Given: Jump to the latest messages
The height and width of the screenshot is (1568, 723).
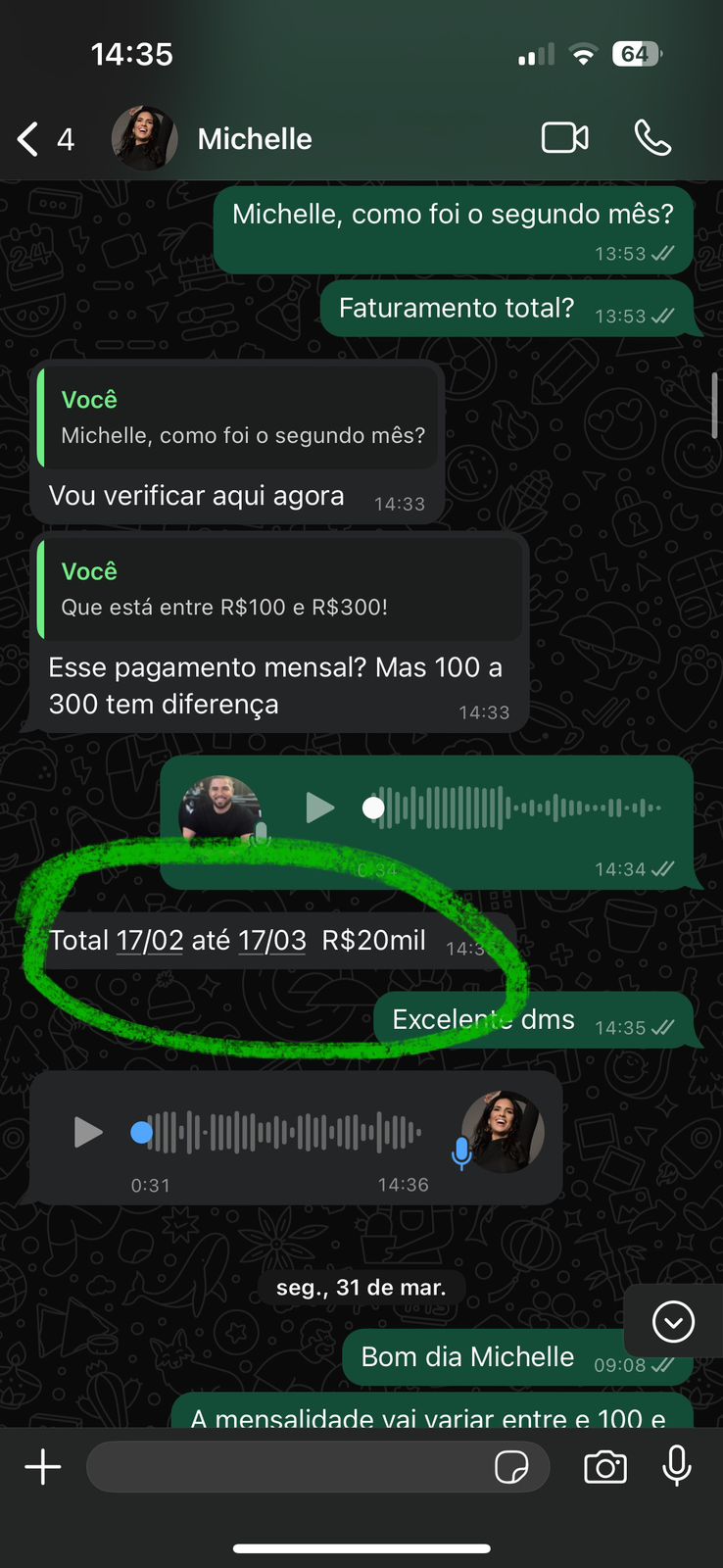Looking at the screenshot, I should (x=673, y=1322).
